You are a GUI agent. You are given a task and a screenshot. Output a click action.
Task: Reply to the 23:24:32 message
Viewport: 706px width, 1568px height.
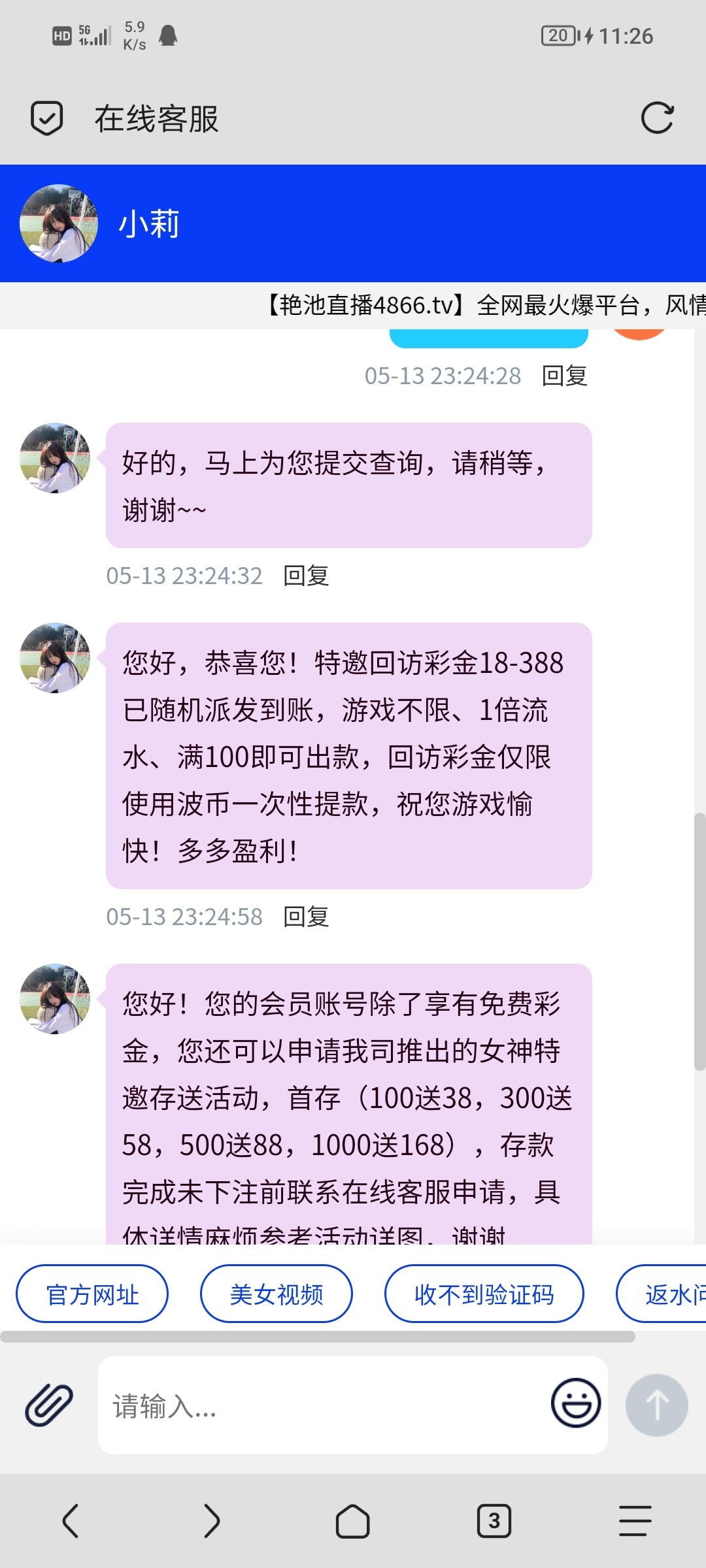(x=306, y=576)
